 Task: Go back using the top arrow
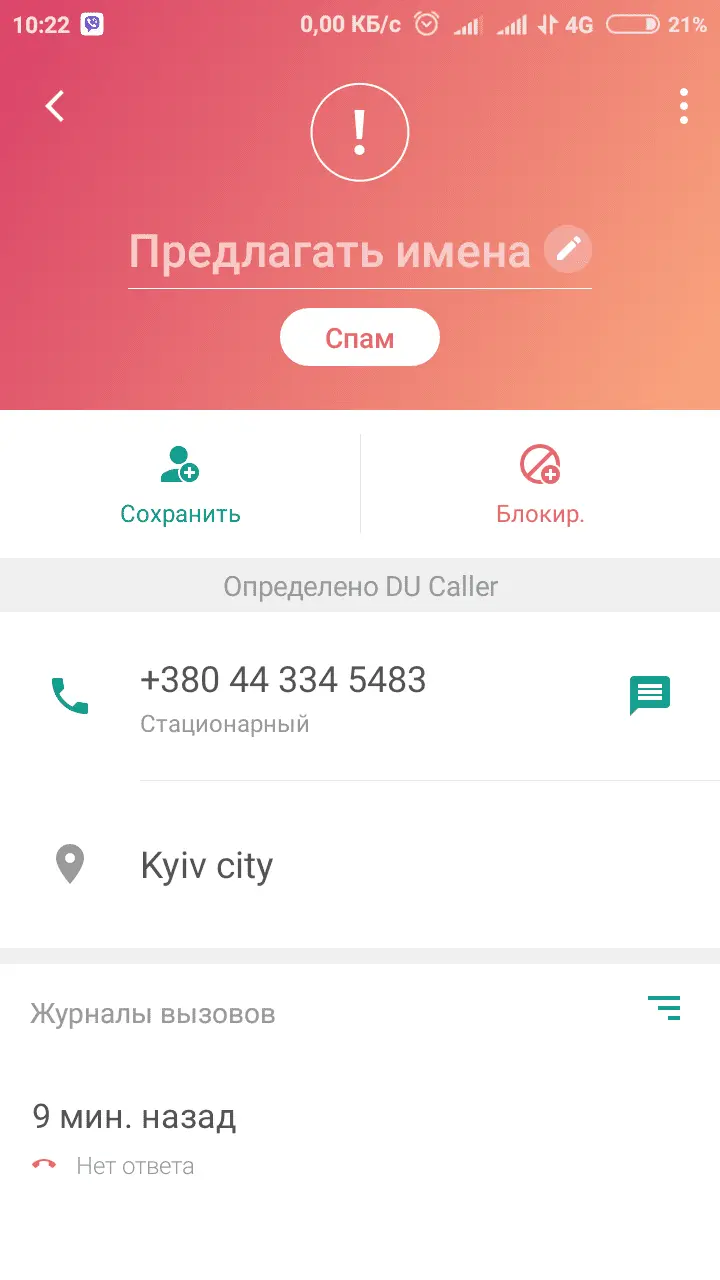pos(55,106)
